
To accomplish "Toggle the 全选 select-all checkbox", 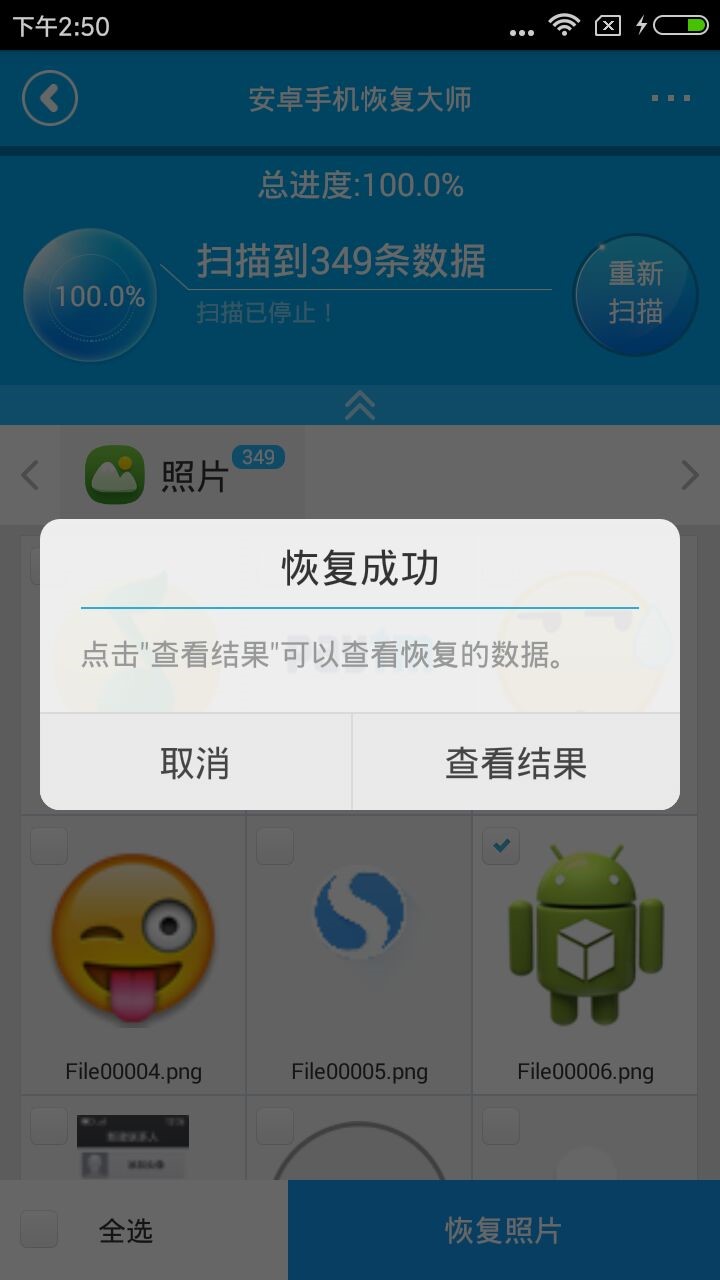I will point(40,1229).
